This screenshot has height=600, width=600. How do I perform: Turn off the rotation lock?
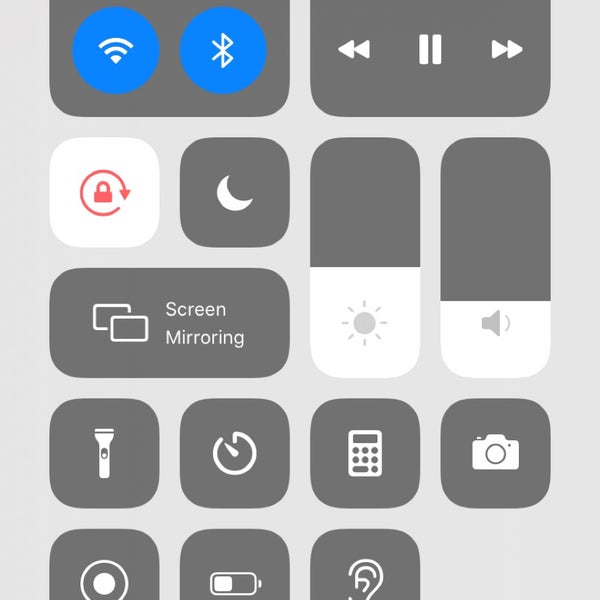[104, 192]
